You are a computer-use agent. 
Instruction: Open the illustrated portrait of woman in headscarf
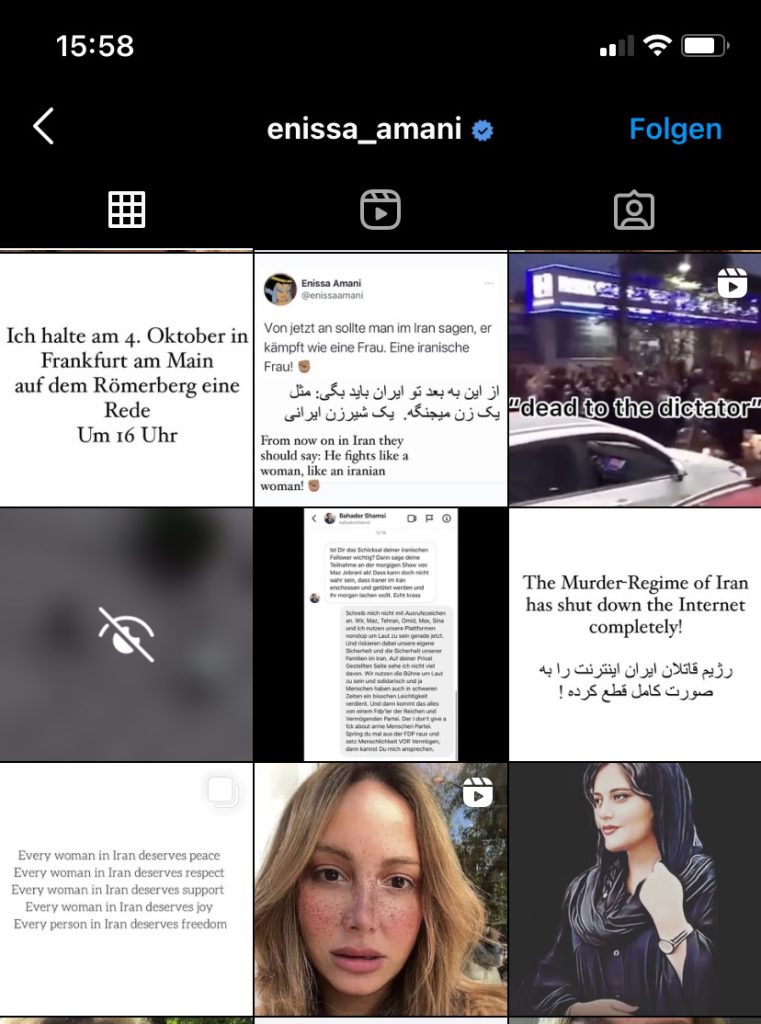click(x=634, y=888)
